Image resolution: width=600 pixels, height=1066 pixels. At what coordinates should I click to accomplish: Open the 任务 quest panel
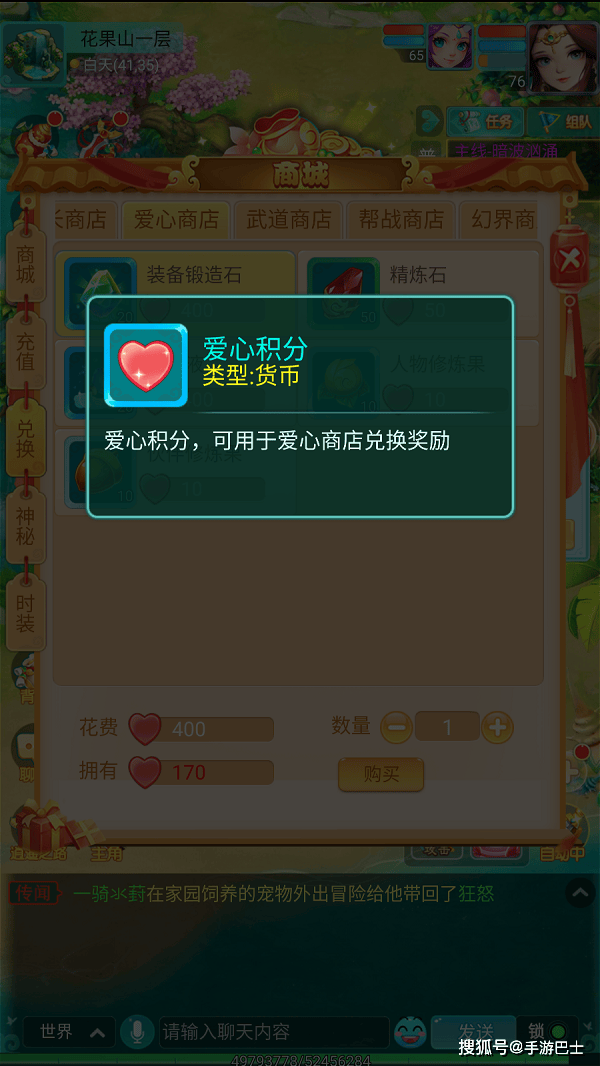pyautogui.click(x=485, y=123)
